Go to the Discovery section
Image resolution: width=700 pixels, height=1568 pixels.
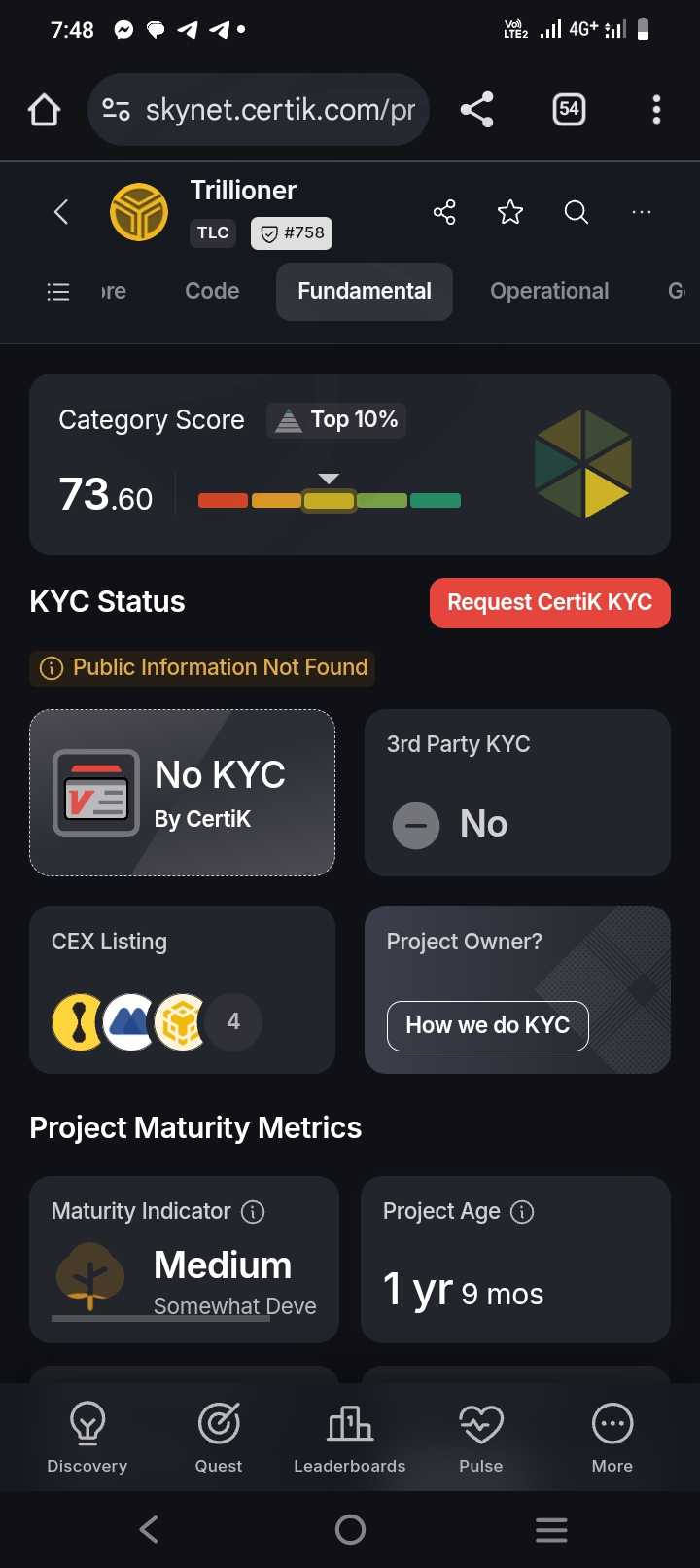[87, 1439]
